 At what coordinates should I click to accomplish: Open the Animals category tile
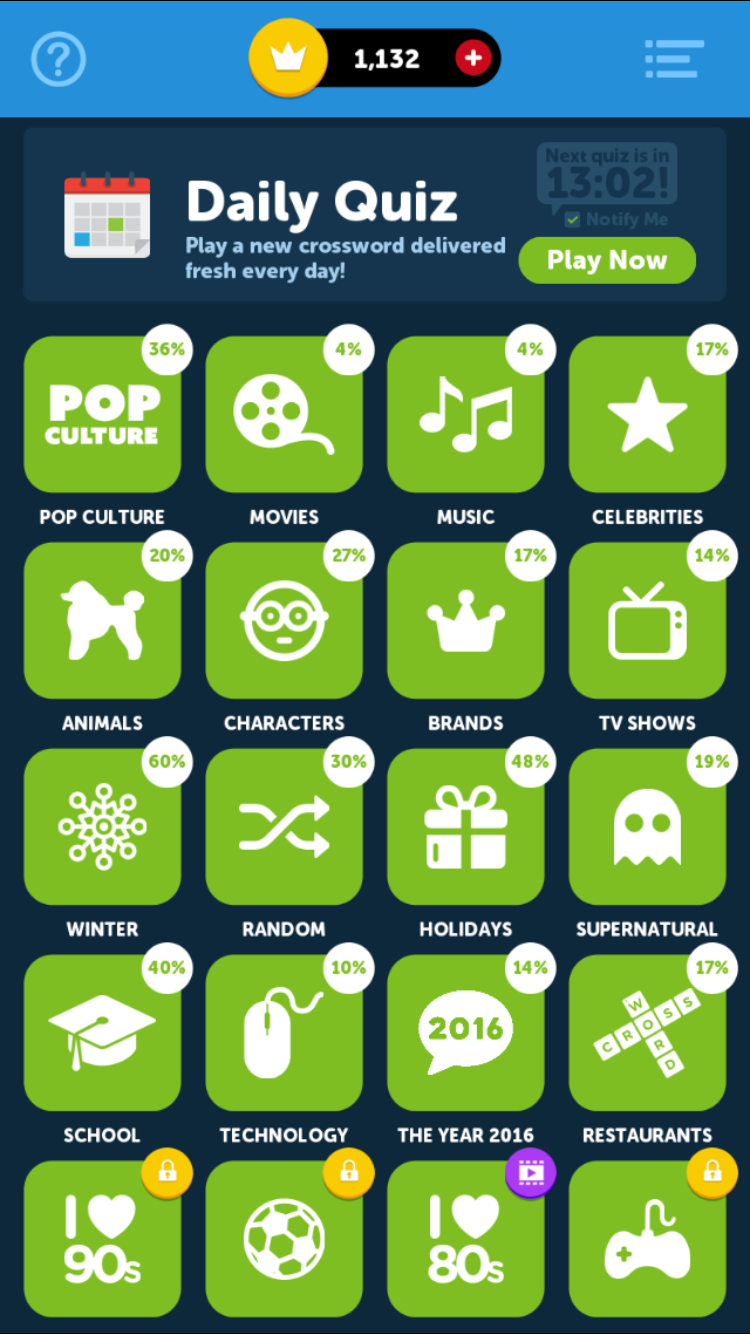point(102,620)
